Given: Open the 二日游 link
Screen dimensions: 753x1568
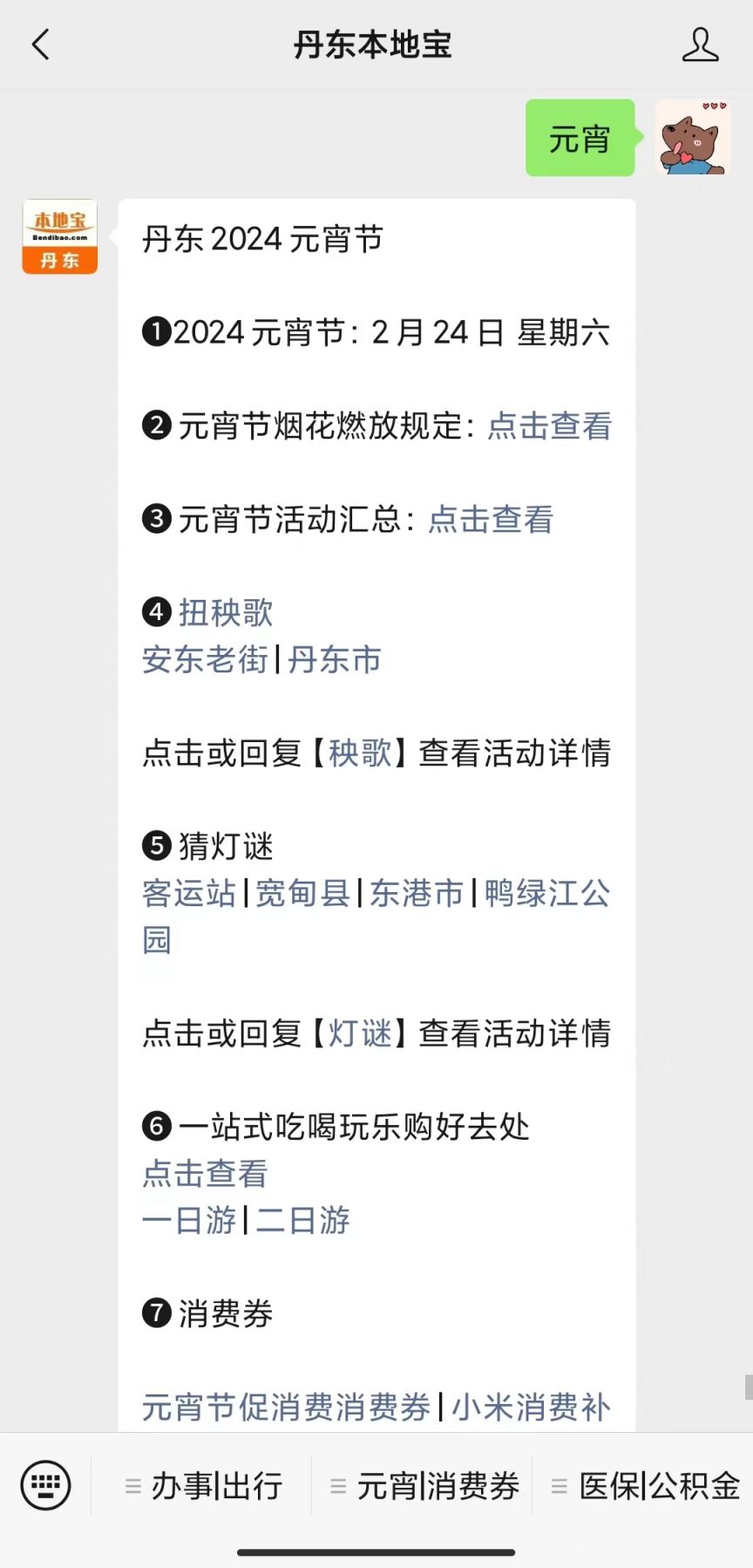Looking at the screenshot, I should [x=302, y=1221].
